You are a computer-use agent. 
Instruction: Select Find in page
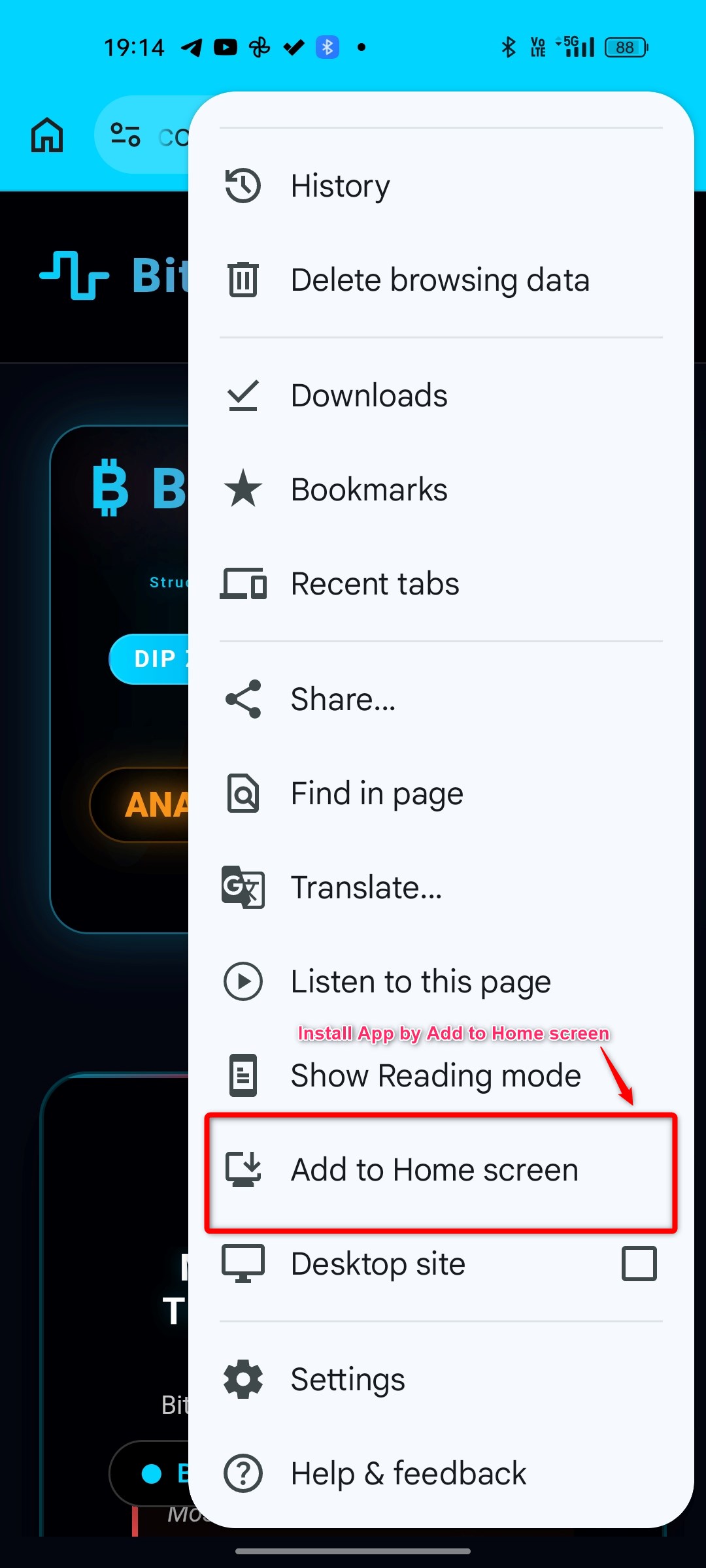coord(441,793)
